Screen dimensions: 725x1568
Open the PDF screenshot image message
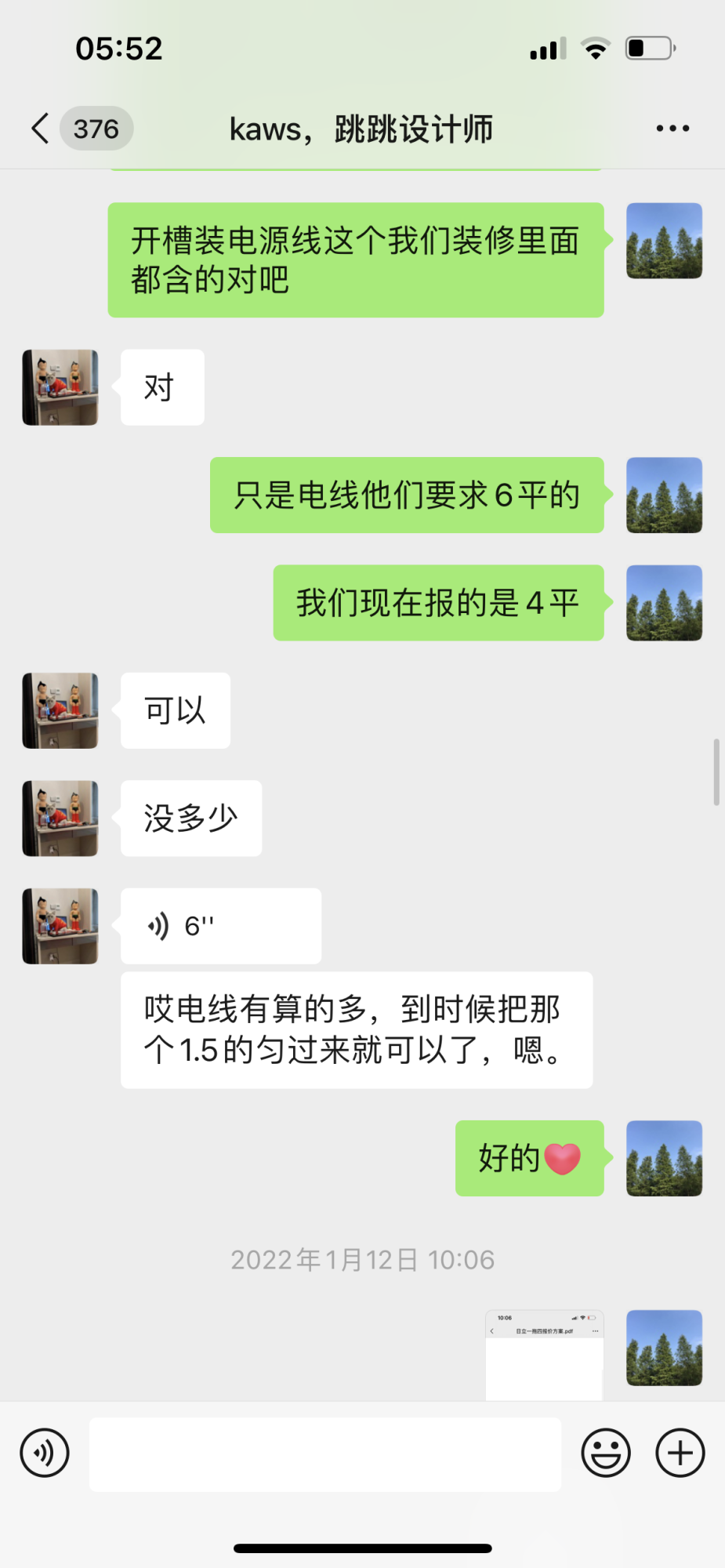pos(544,1355)
